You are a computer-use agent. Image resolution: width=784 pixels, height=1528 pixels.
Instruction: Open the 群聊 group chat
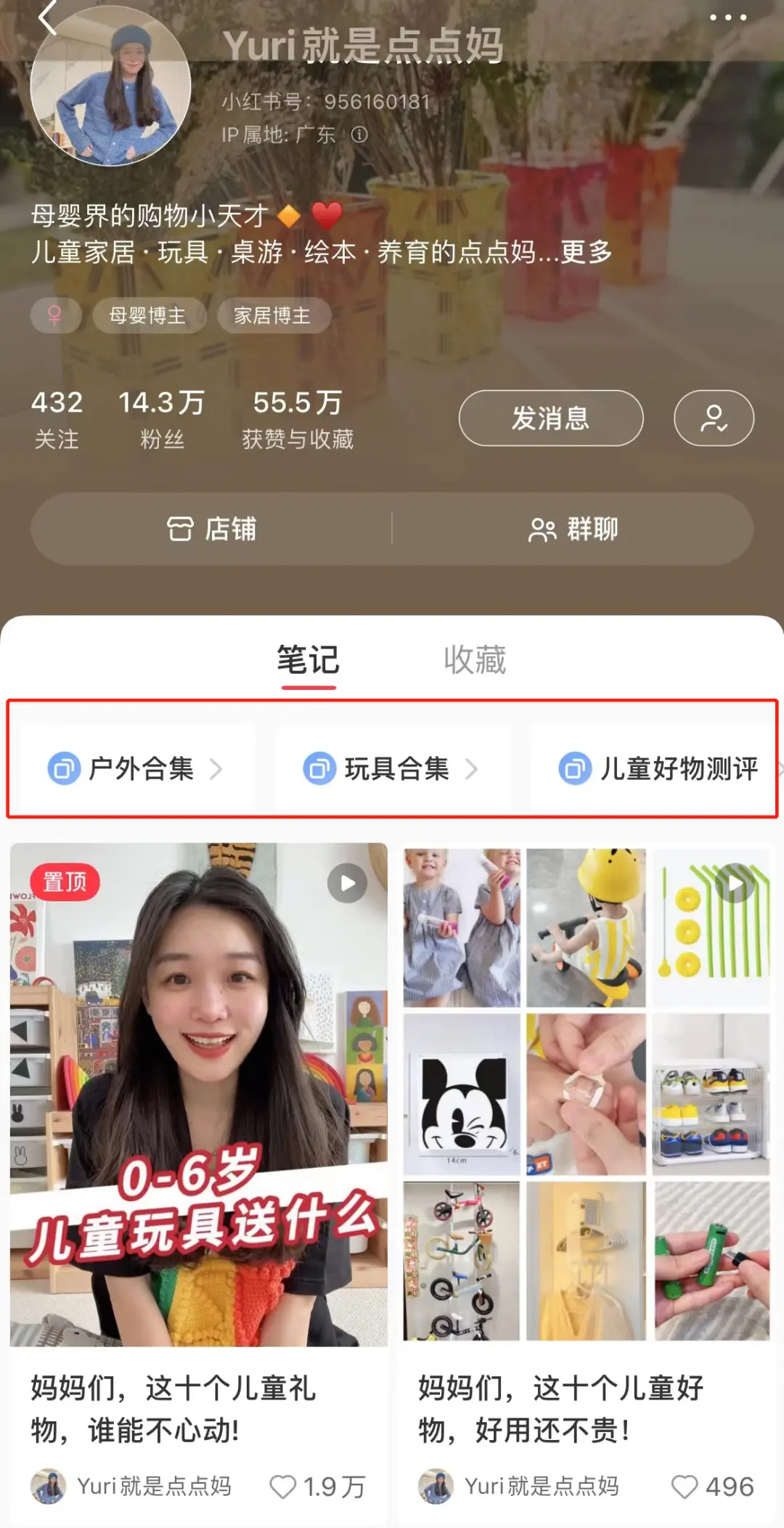tap(573, 529)
